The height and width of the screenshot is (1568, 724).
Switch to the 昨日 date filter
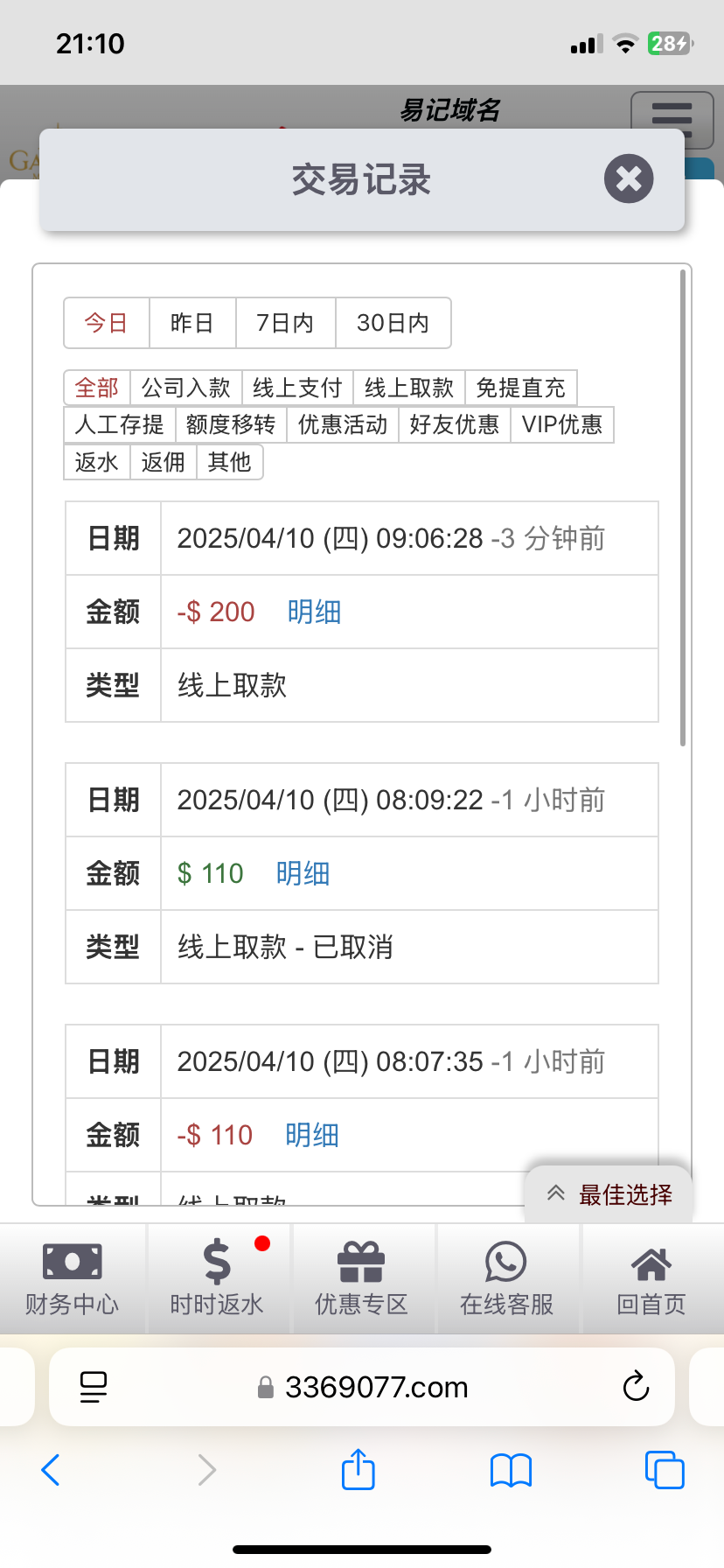point(192,323)
